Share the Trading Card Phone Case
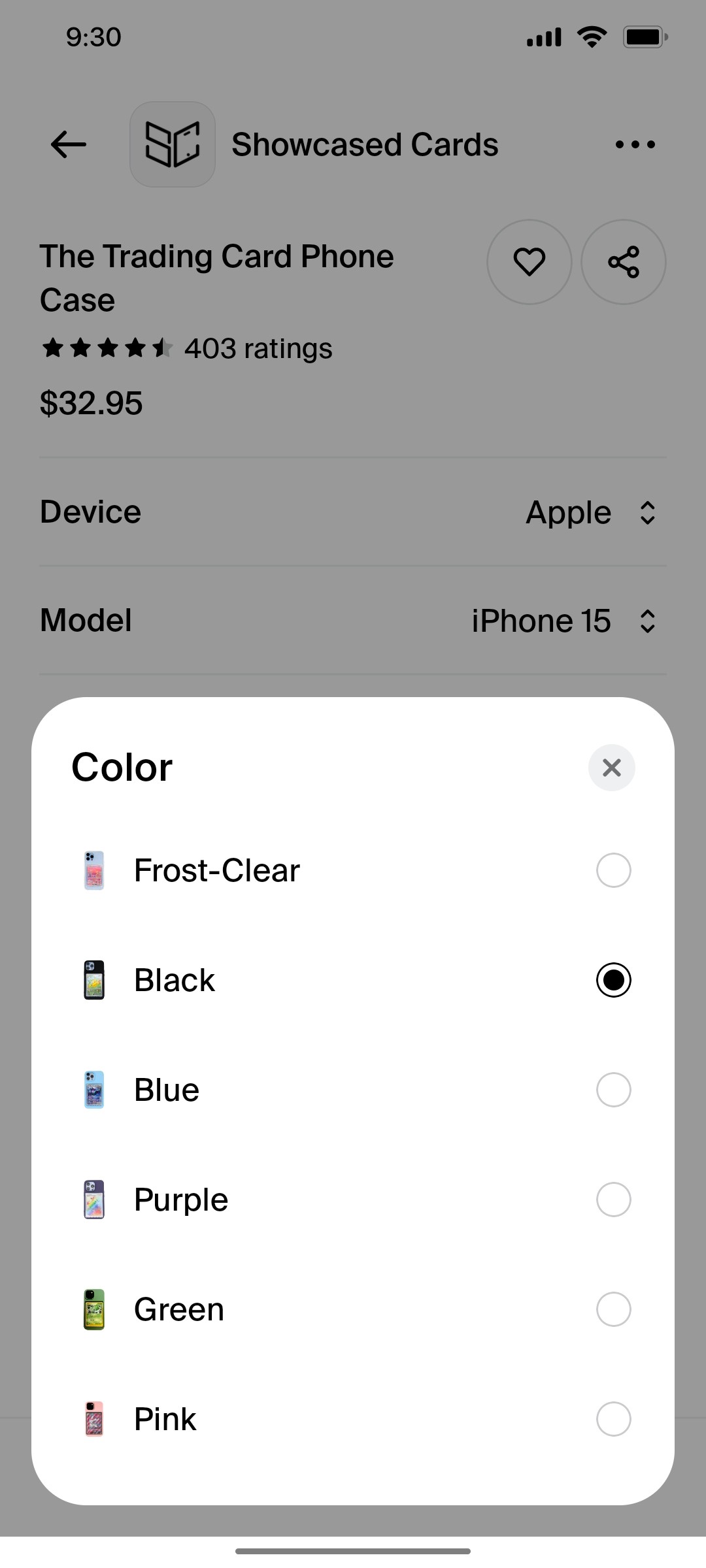 [623, 261]
